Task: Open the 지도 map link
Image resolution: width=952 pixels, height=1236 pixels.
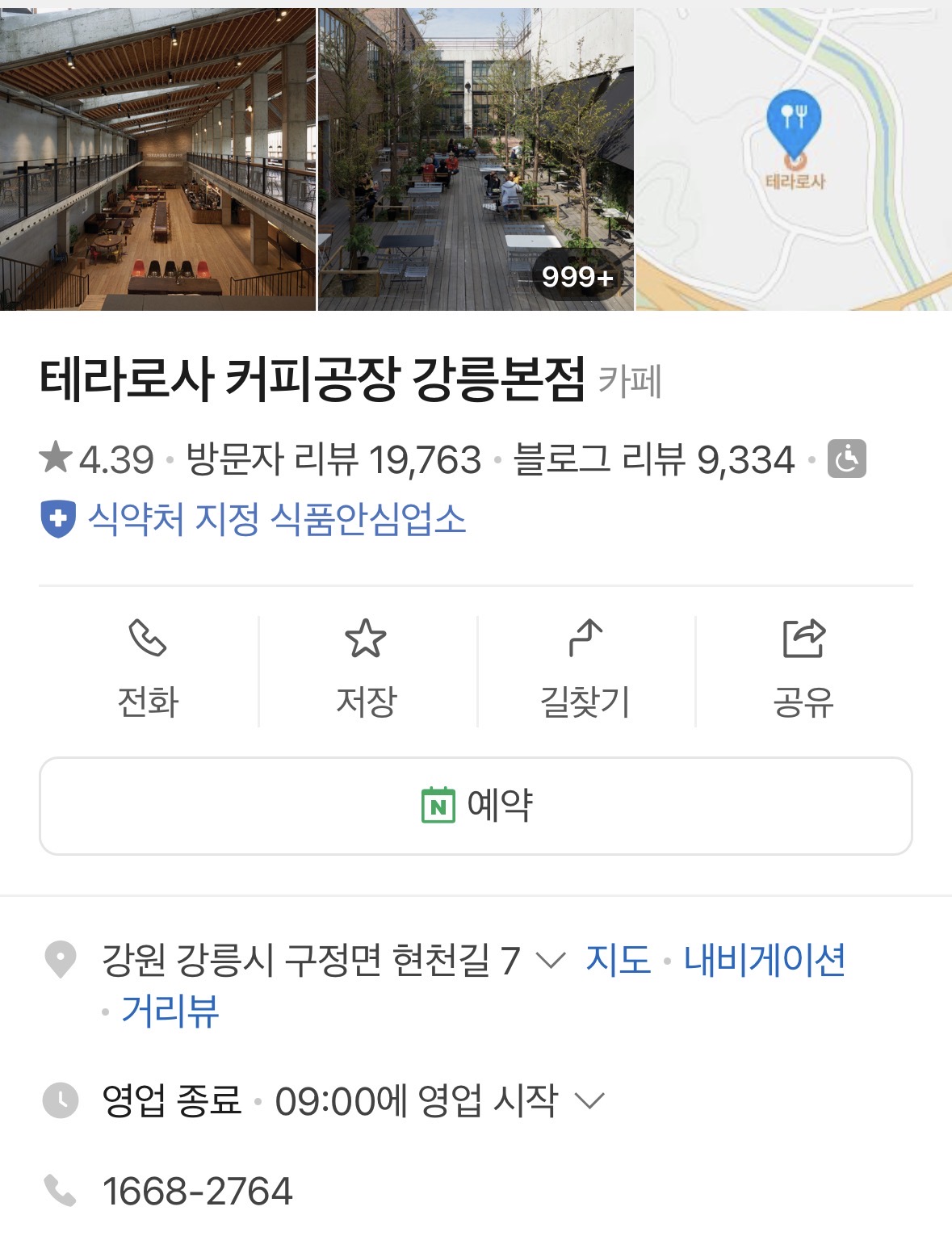Action: tap(618, 960)
